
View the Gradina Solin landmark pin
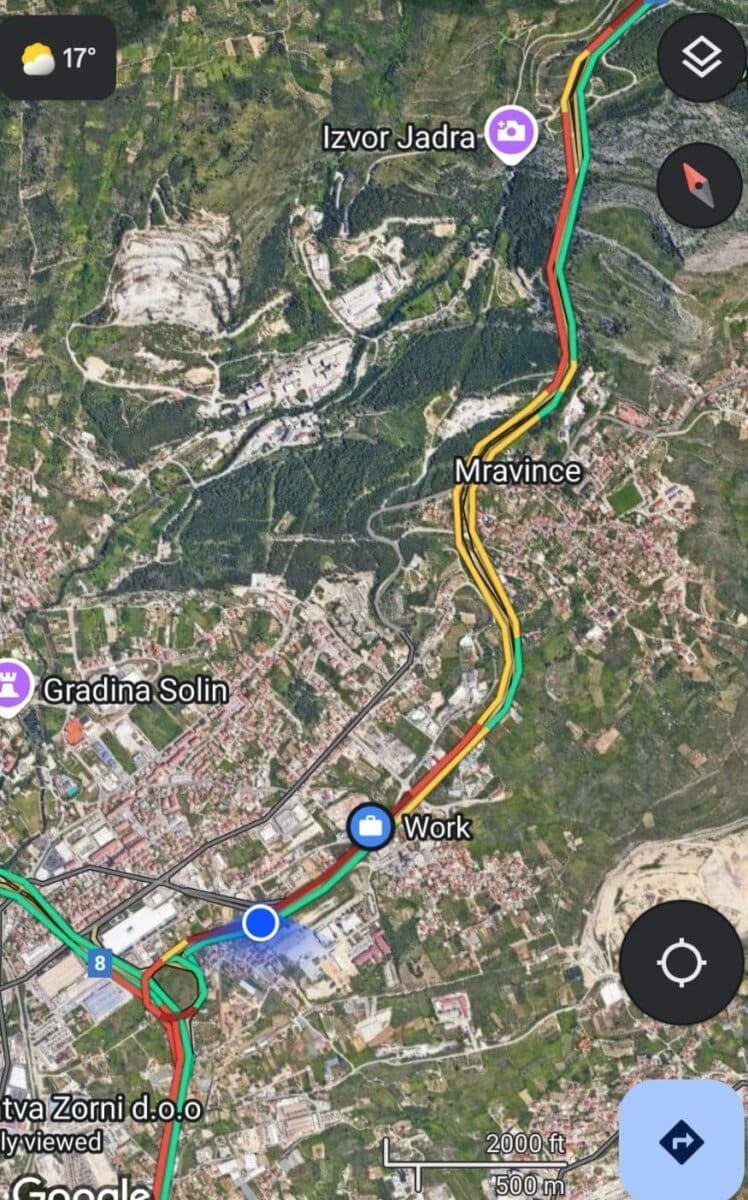click(14, 689)
